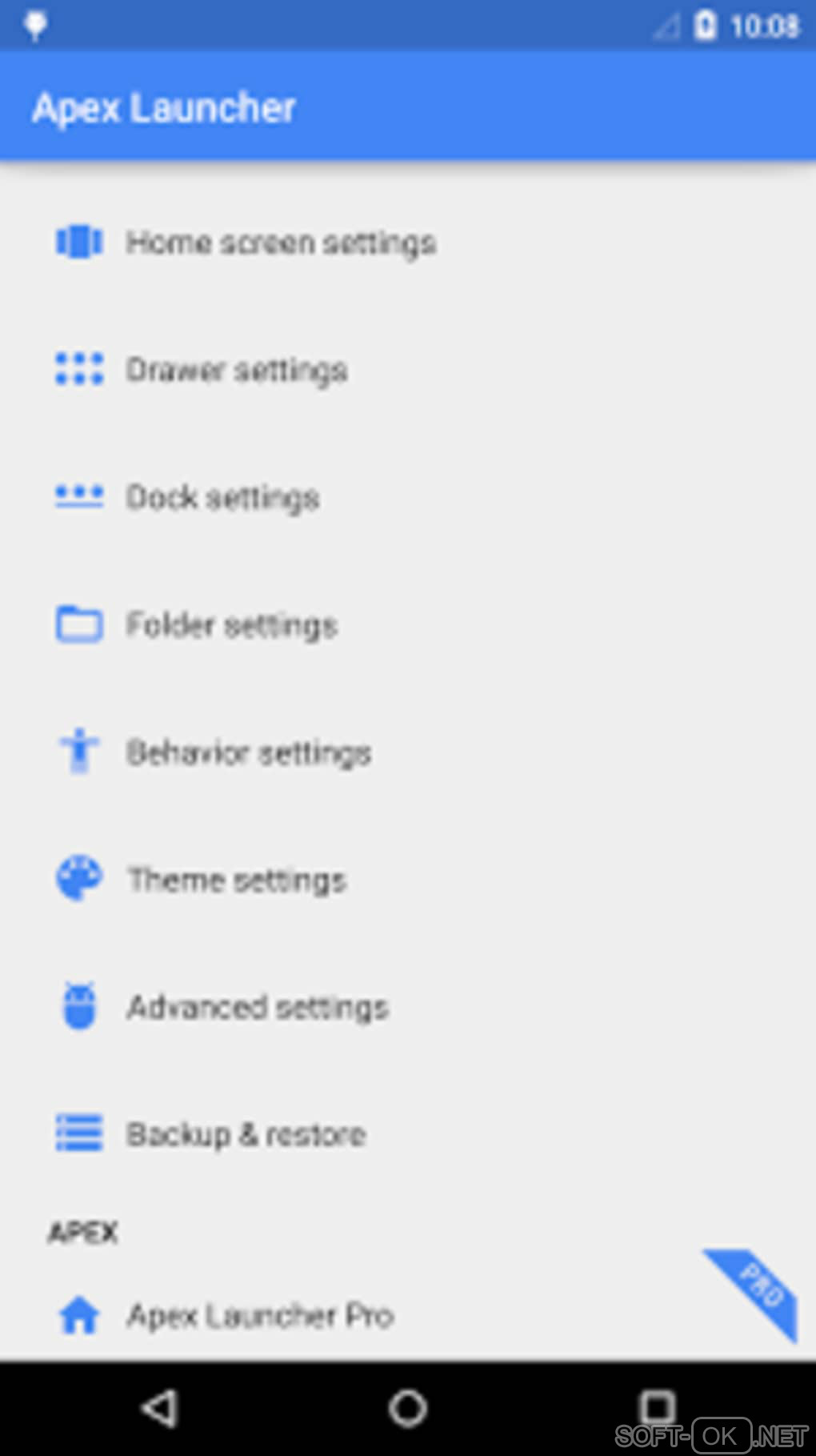This screenshot has height=1456, width=816.
Task: Open Drawer settings
Action: click(x=237, y=370)
